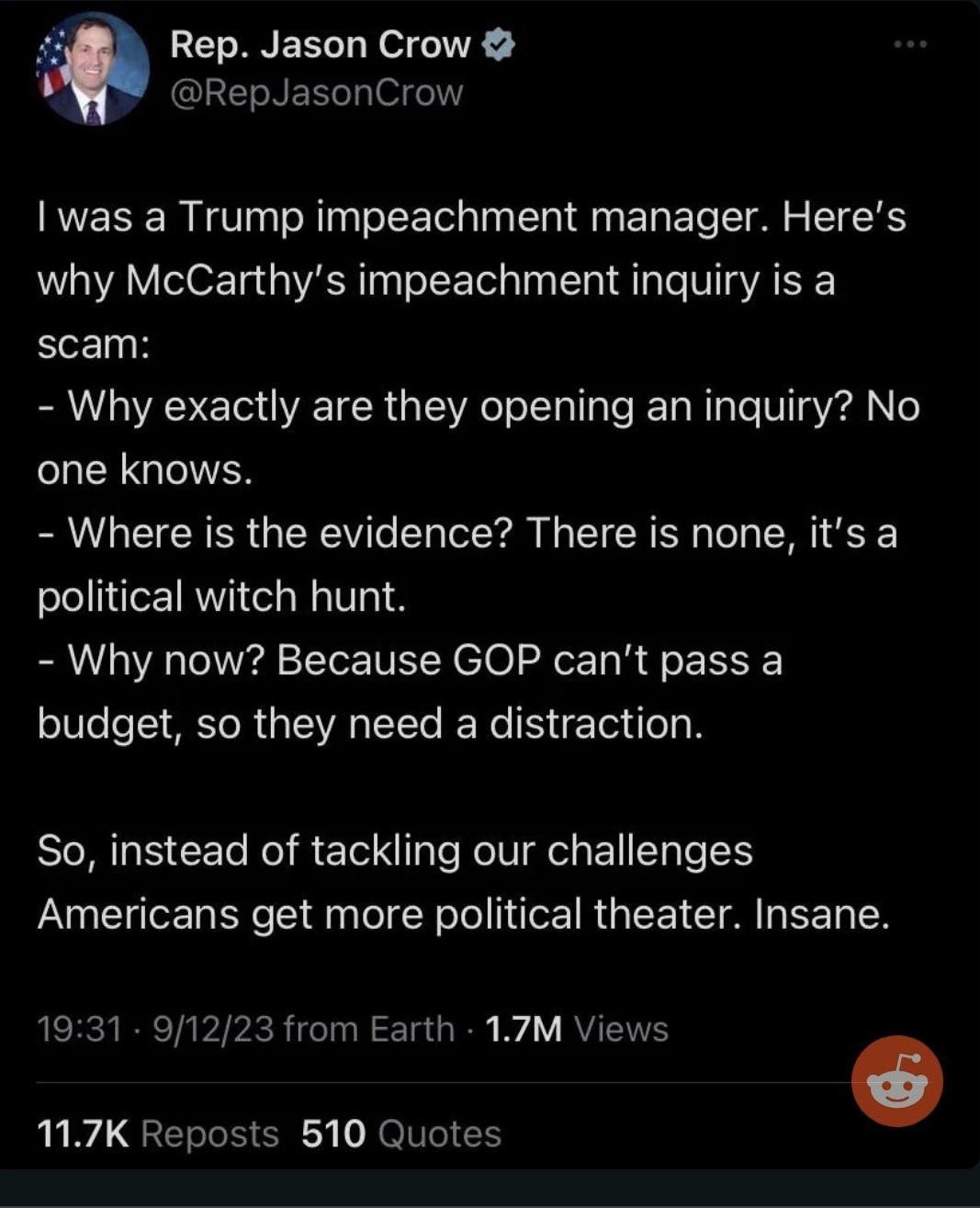View the 510 Quotes list

401,1134
